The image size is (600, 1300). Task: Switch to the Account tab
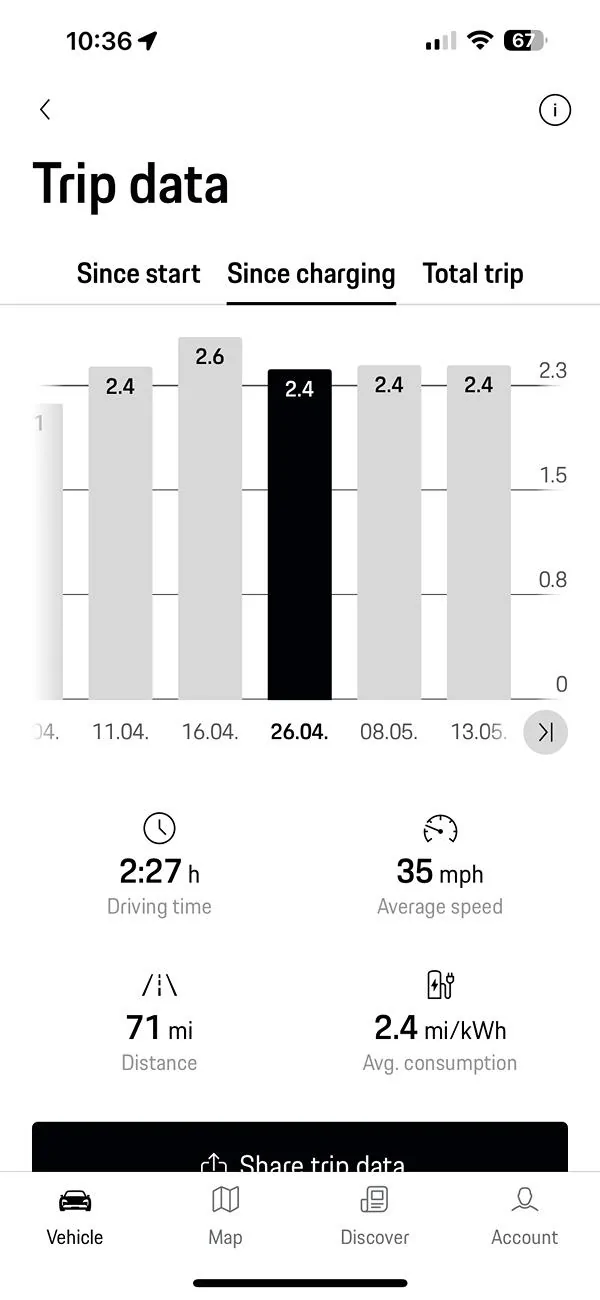coord(524,1216)
